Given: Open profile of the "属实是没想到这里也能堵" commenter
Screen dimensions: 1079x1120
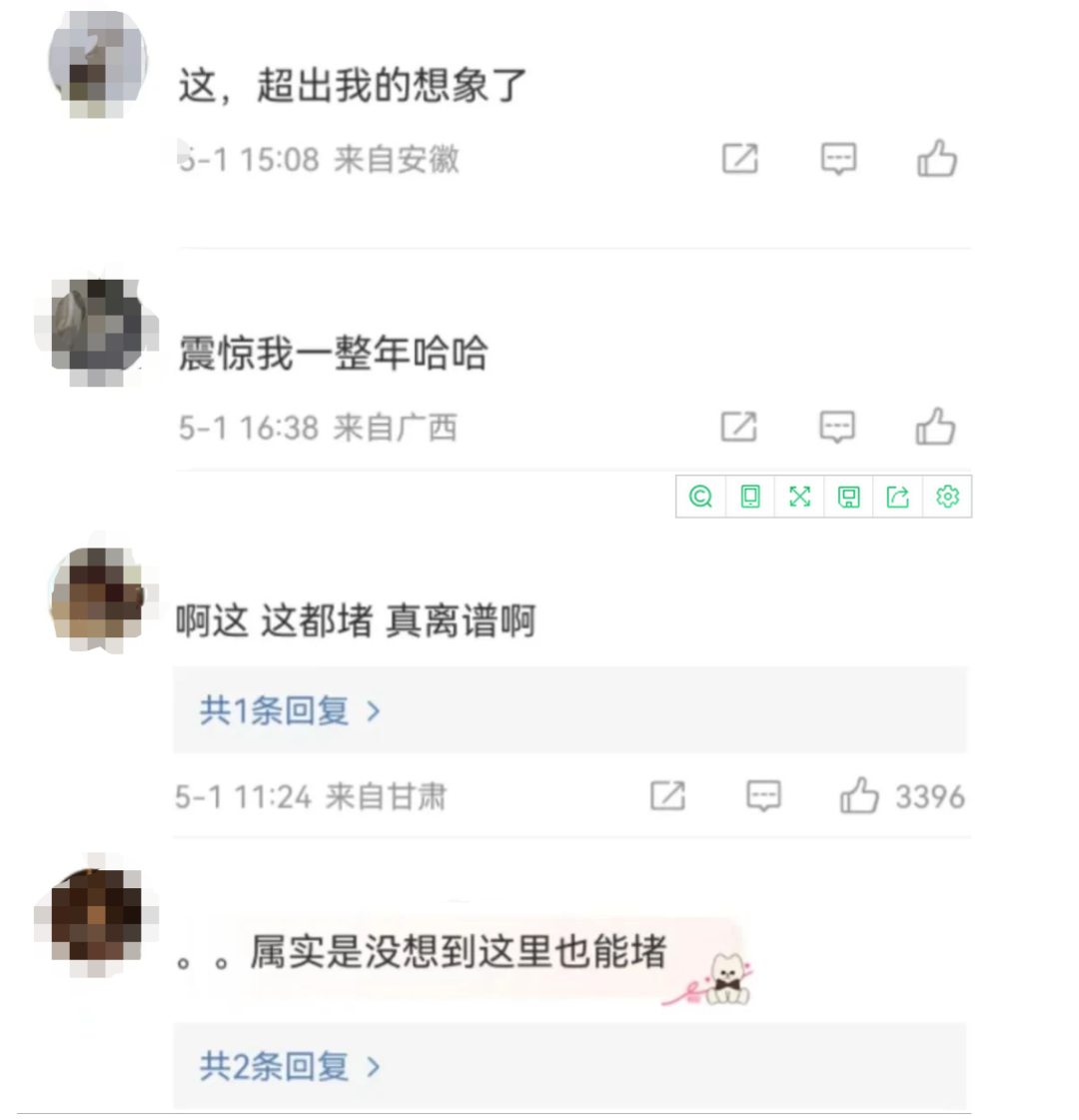Looking at the screenshot, I should (x=97, y=914).
